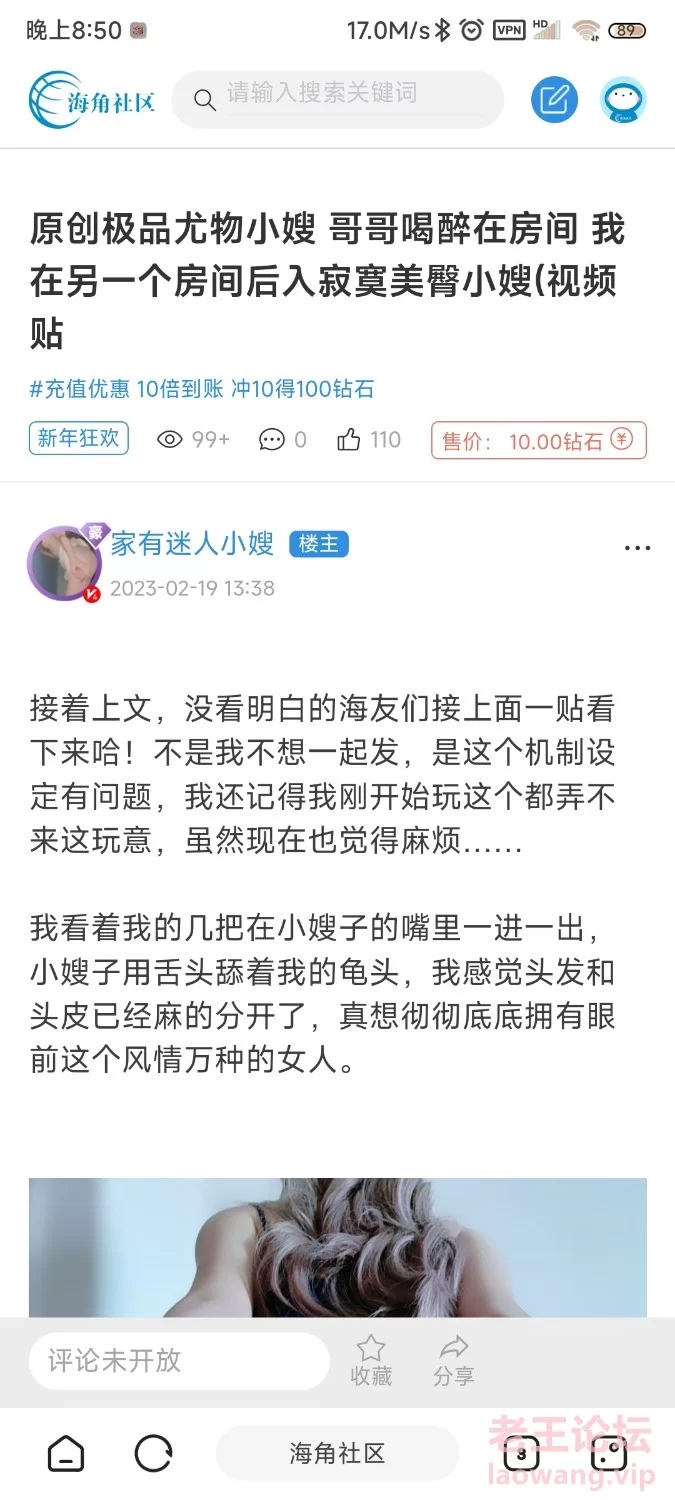Open the 海角社区 logo home link
The height and width of the screenshot is (1500, 675).
(x=92, y=100)
